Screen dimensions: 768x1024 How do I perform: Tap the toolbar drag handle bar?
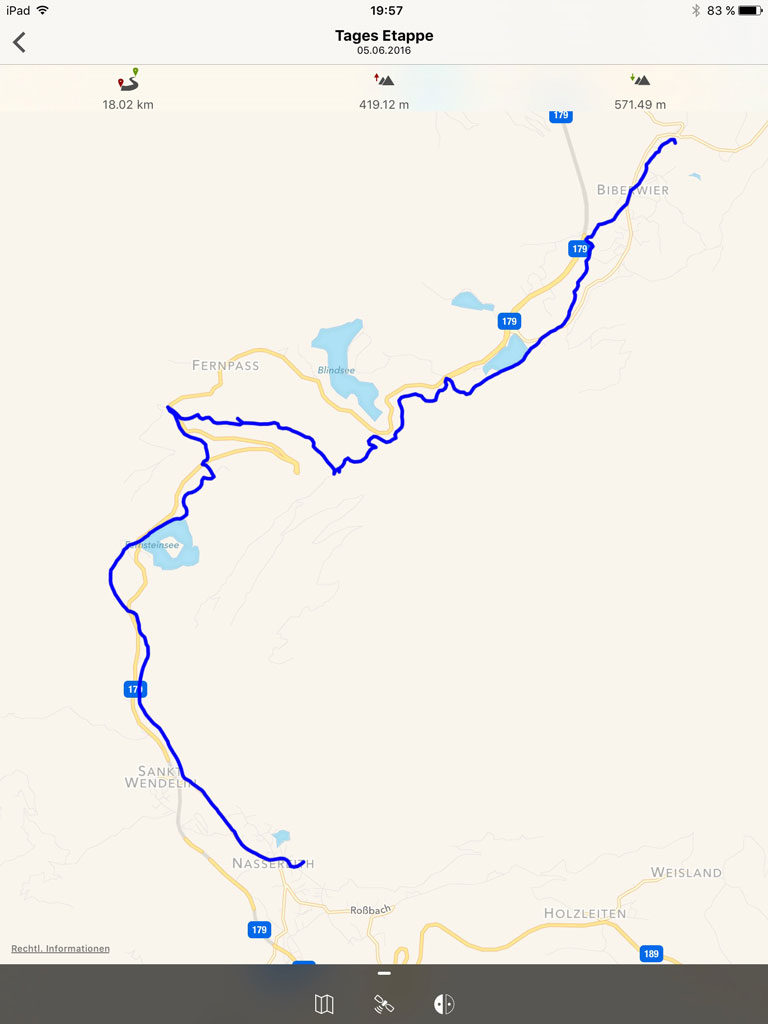pyautogui.click(x=384, y=973)
